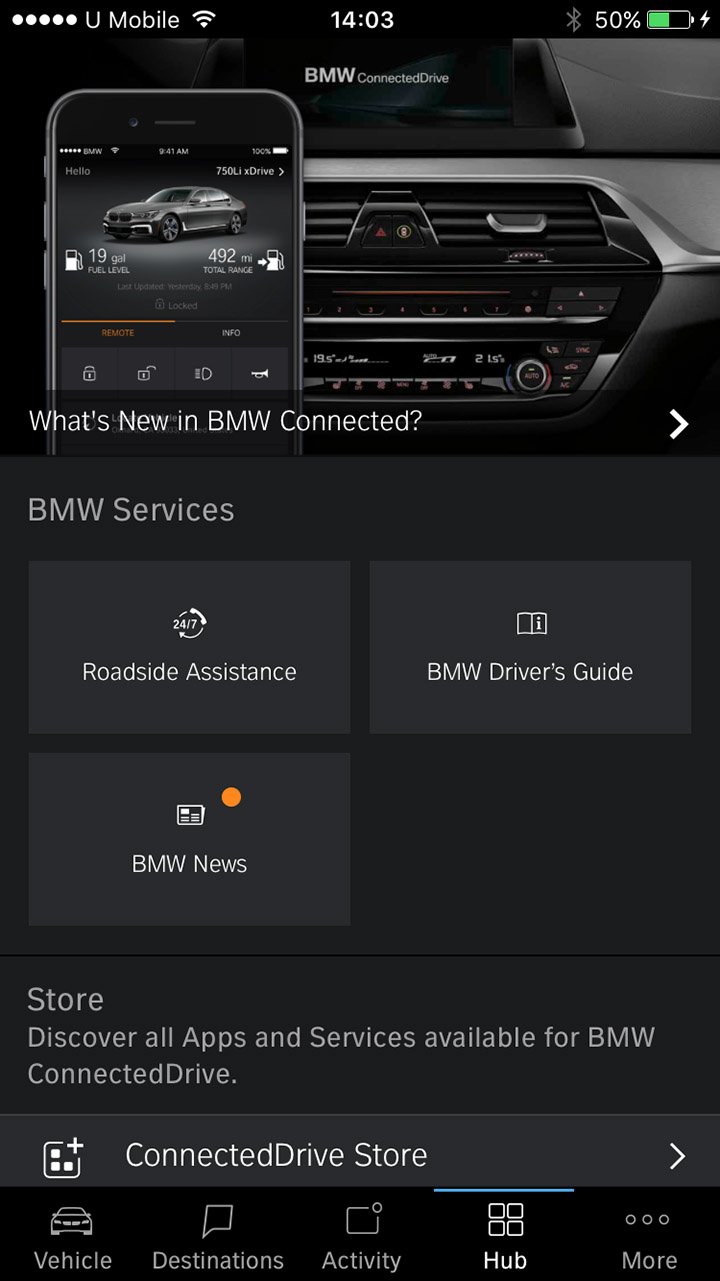Switch to the Activity tab

click(x=361, y=1236)
